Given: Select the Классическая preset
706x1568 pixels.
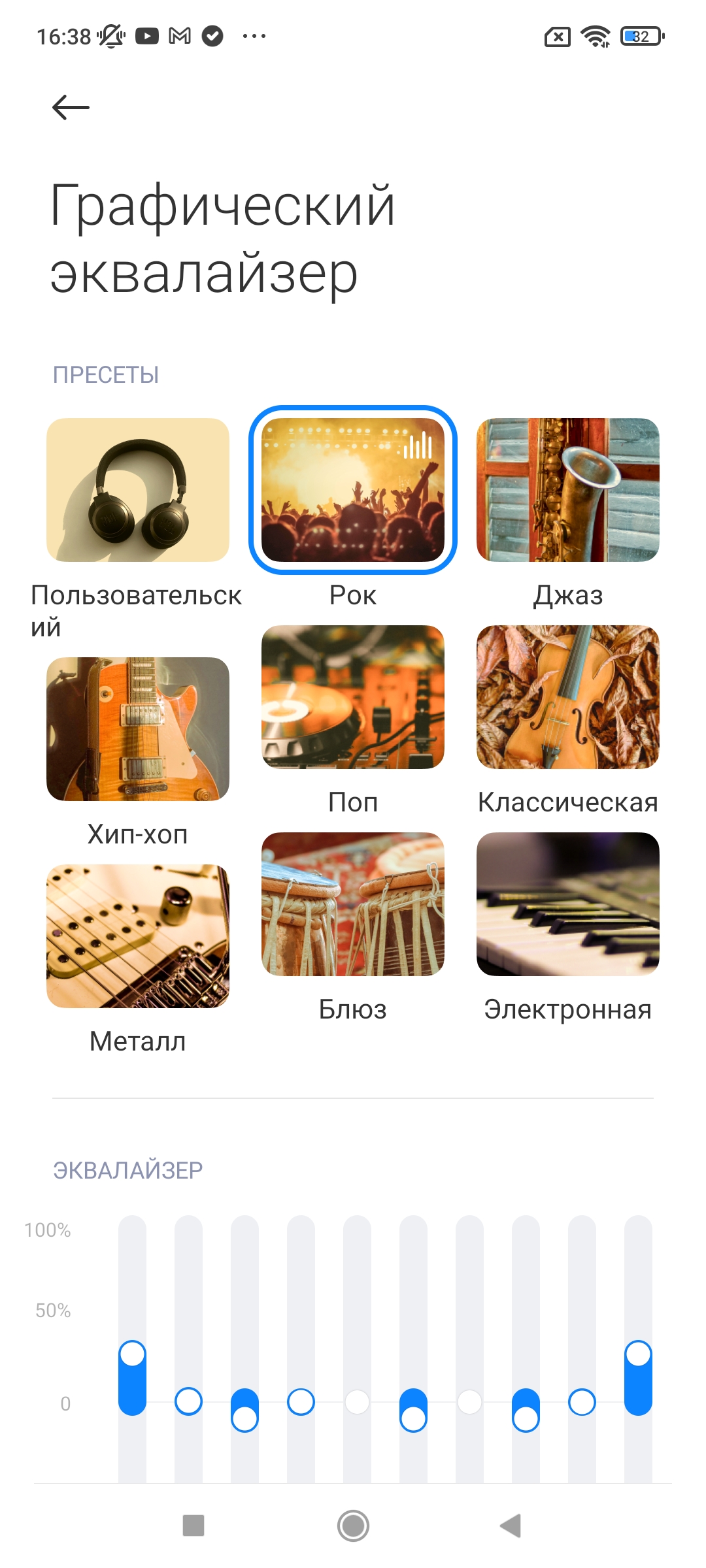Looking at the screenshot, I should pos(567,697).
